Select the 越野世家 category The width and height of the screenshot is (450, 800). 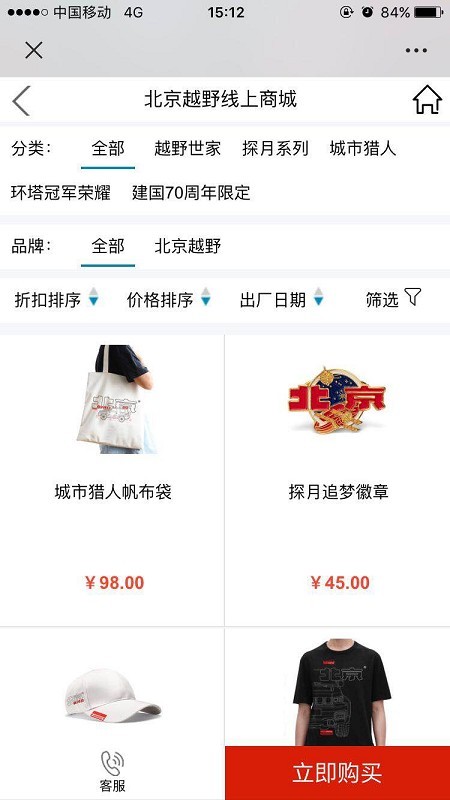[187, 148]
